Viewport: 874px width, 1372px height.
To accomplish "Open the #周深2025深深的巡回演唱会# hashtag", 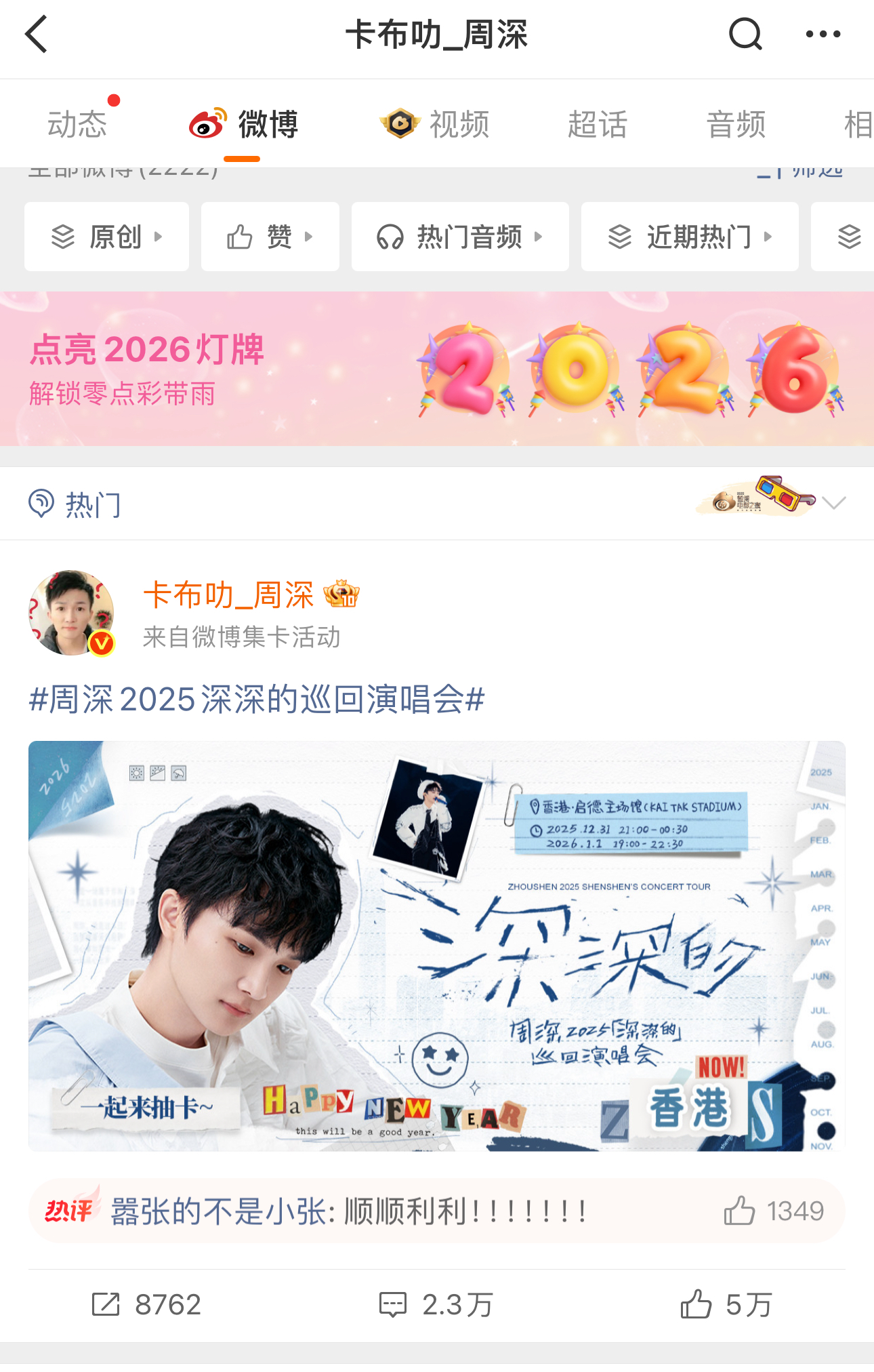I will tap(257, 699).
